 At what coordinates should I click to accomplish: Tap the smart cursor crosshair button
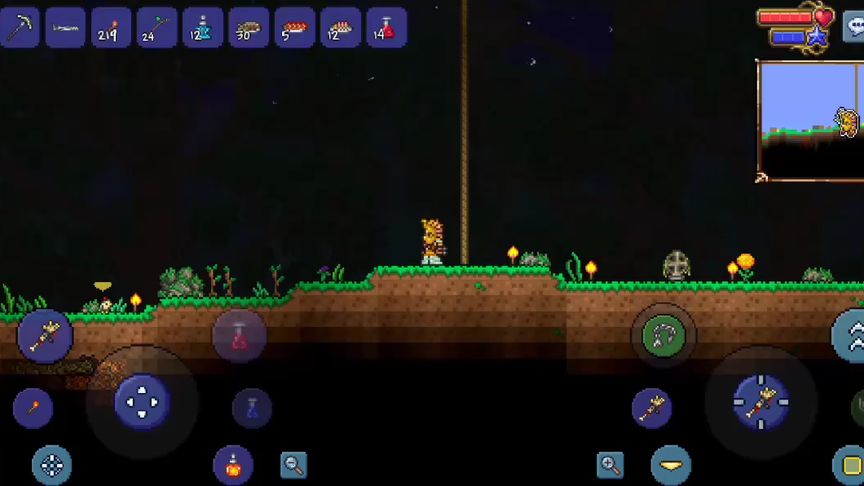click(52, 465)
